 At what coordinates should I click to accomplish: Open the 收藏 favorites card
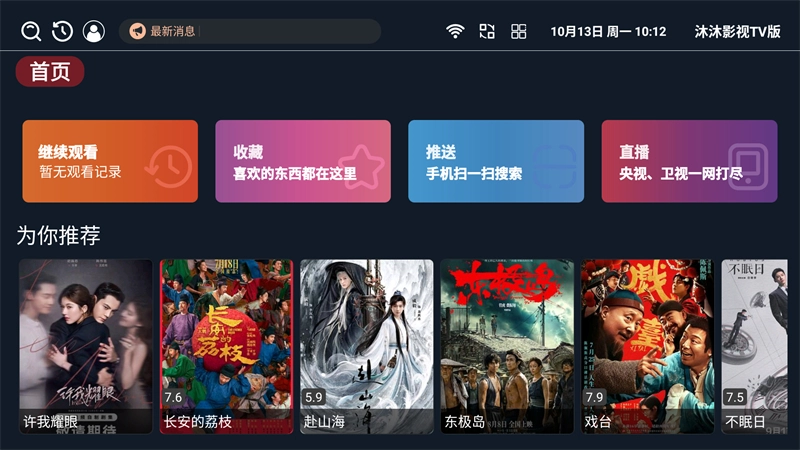[x=304, y=161]
